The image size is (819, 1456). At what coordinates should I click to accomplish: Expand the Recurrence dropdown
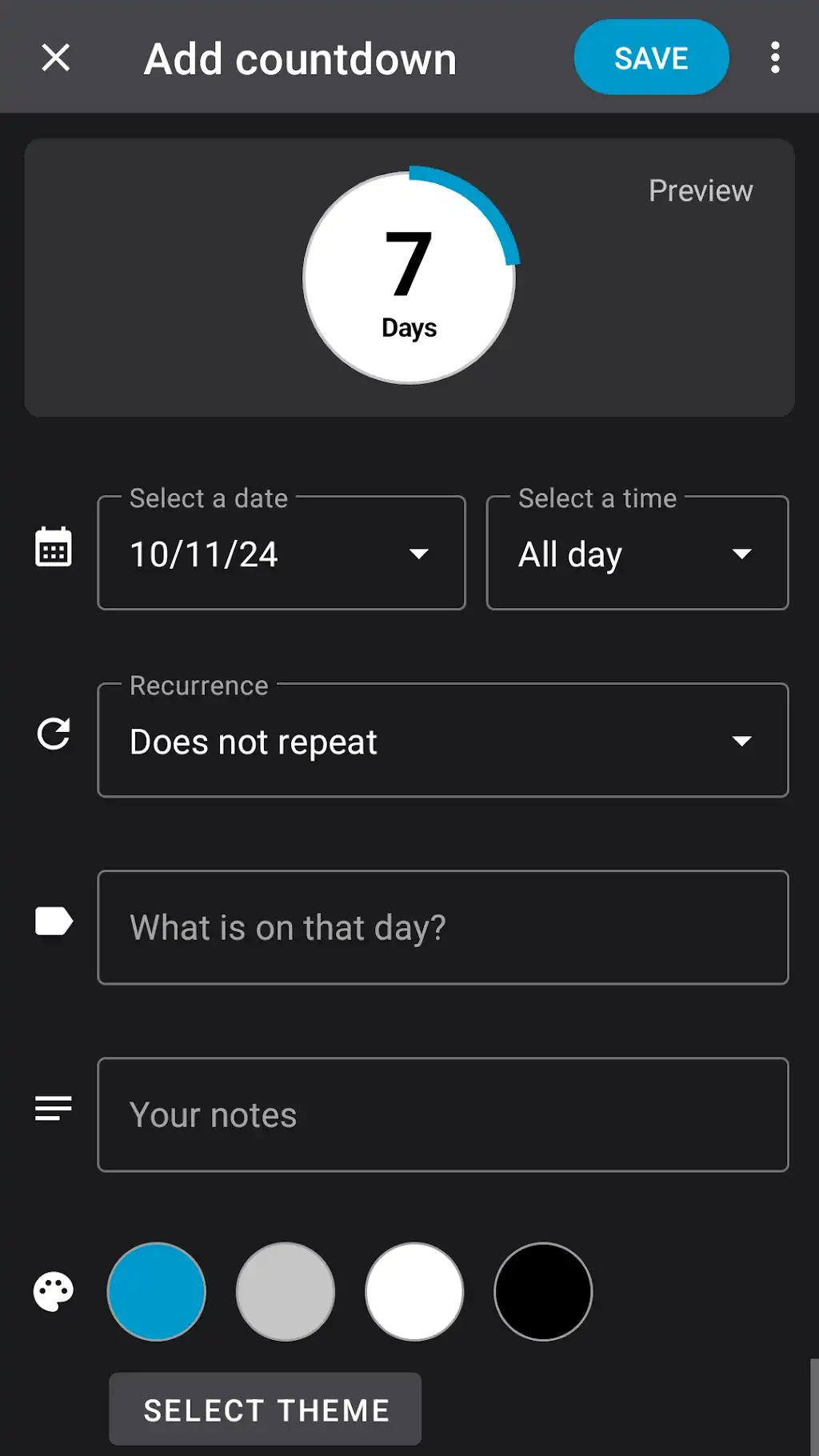[443, 740]
